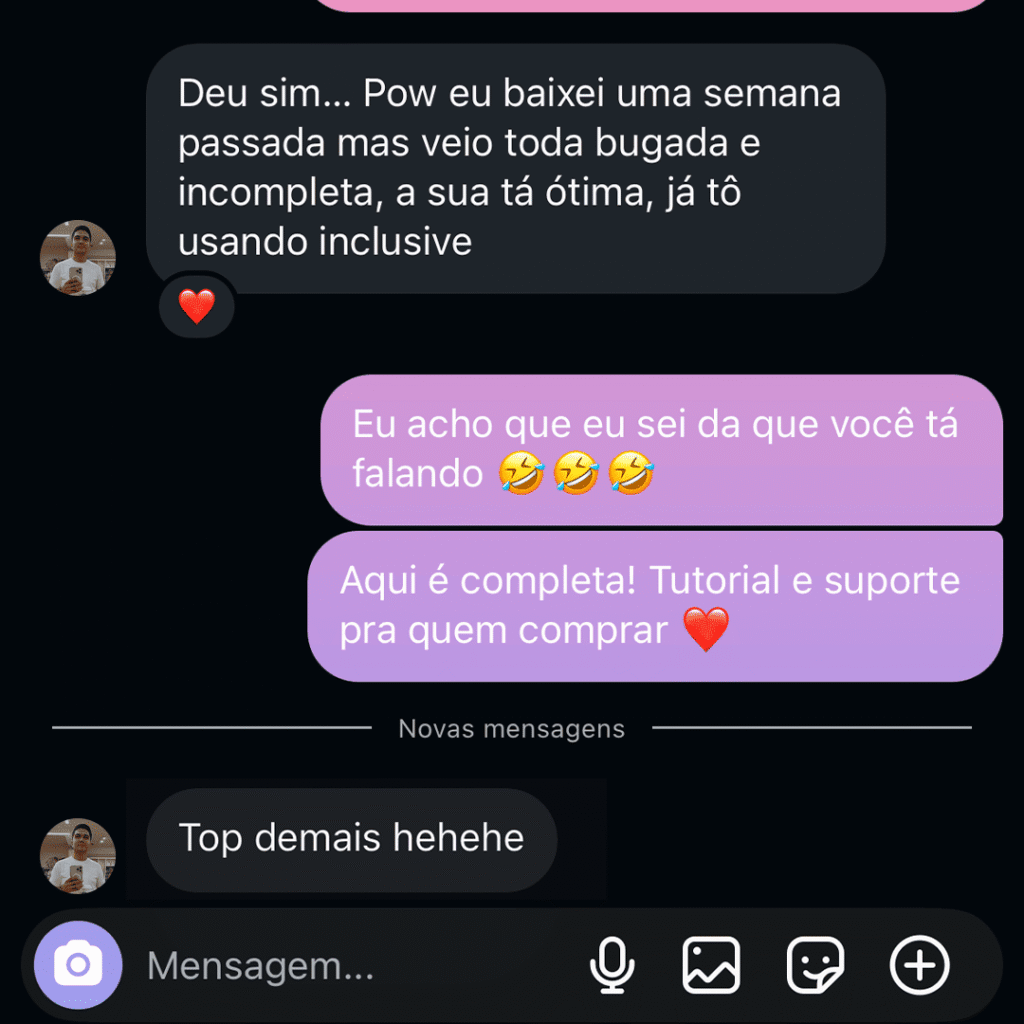Tap the plus icon for more options
1024x1024 pixels.
(x=919, y=966)
